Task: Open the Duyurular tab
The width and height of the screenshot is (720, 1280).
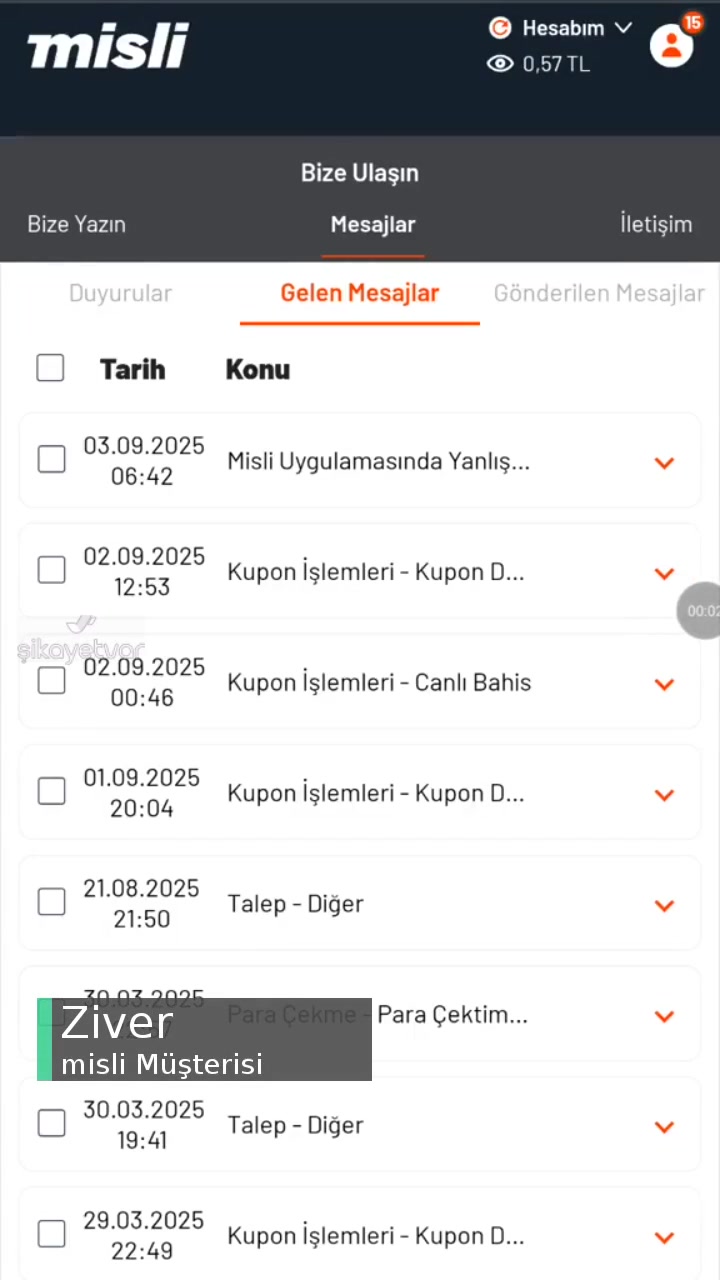Action: click(120, 293)
